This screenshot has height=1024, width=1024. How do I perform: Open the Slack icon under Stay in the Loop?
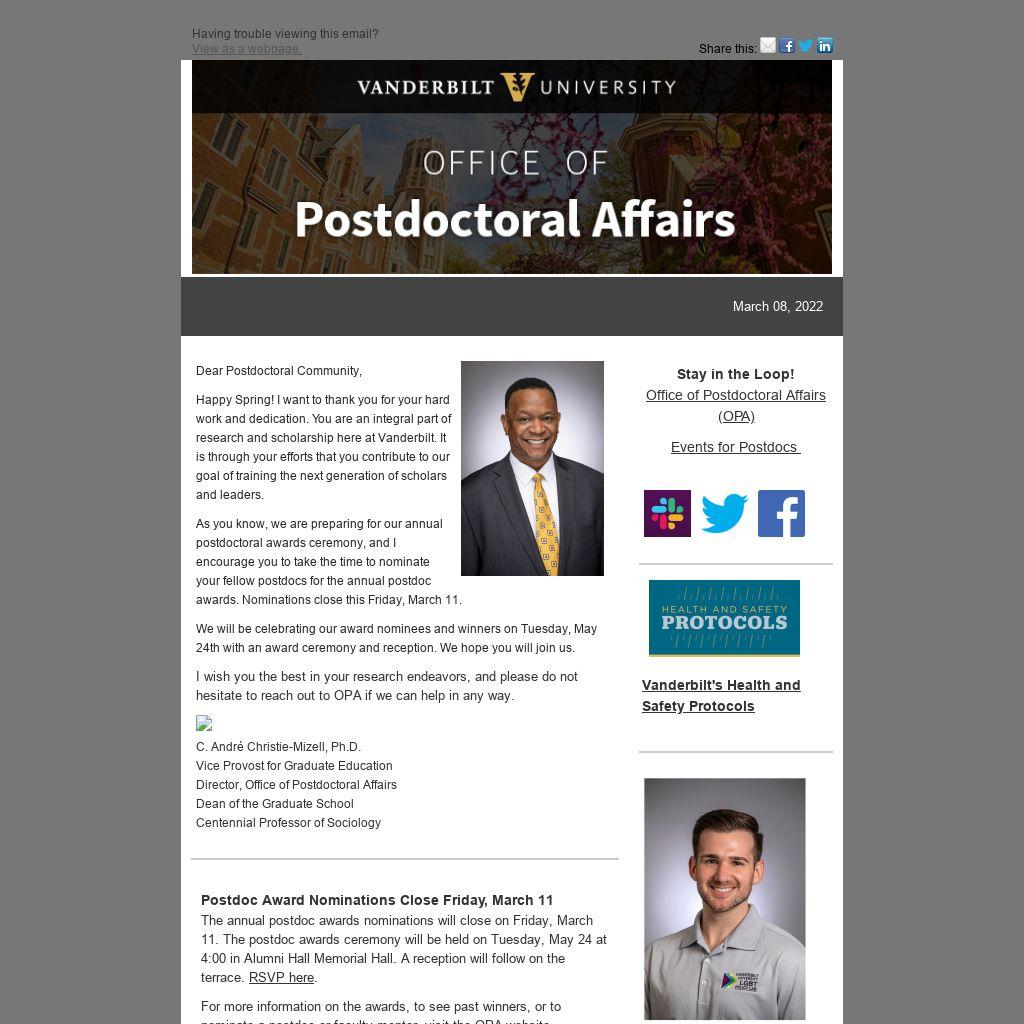667,513
